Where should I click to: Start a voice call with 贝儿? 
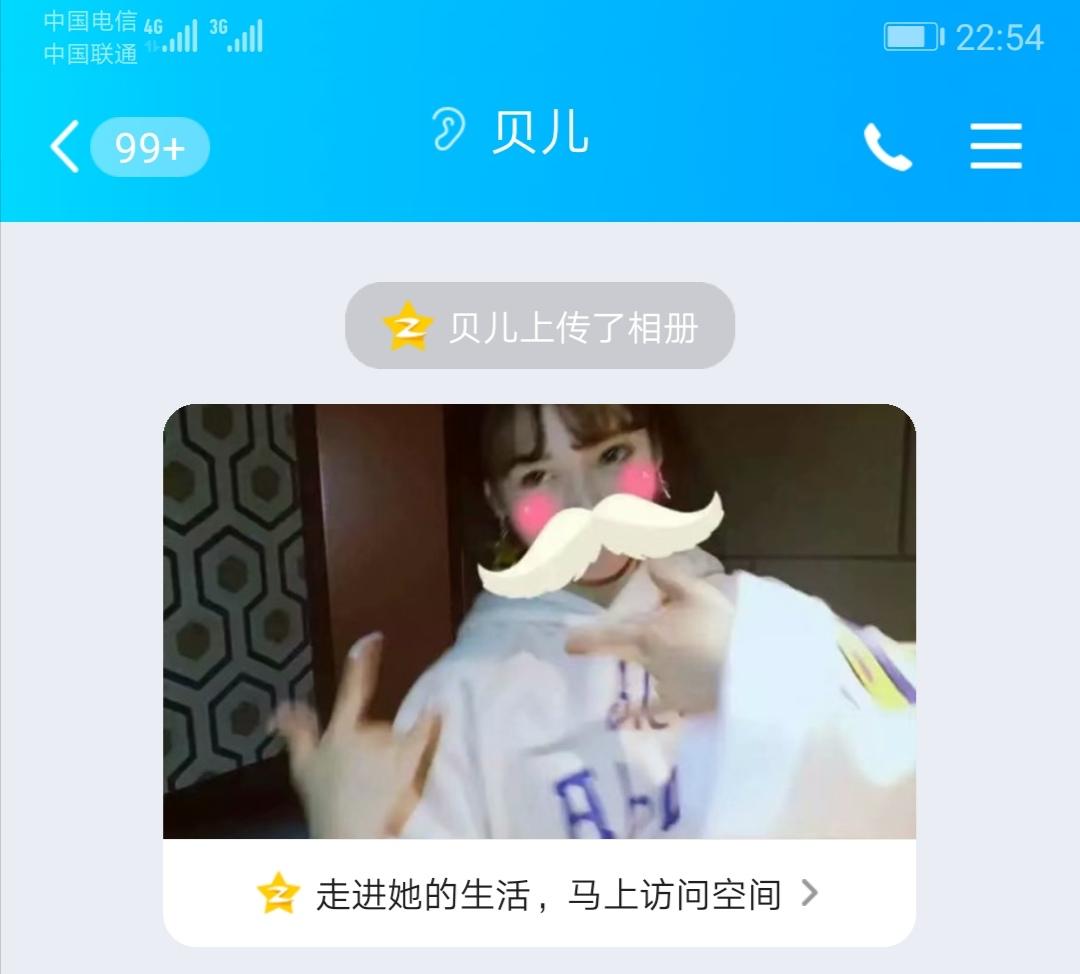click(x=887, y=148)
